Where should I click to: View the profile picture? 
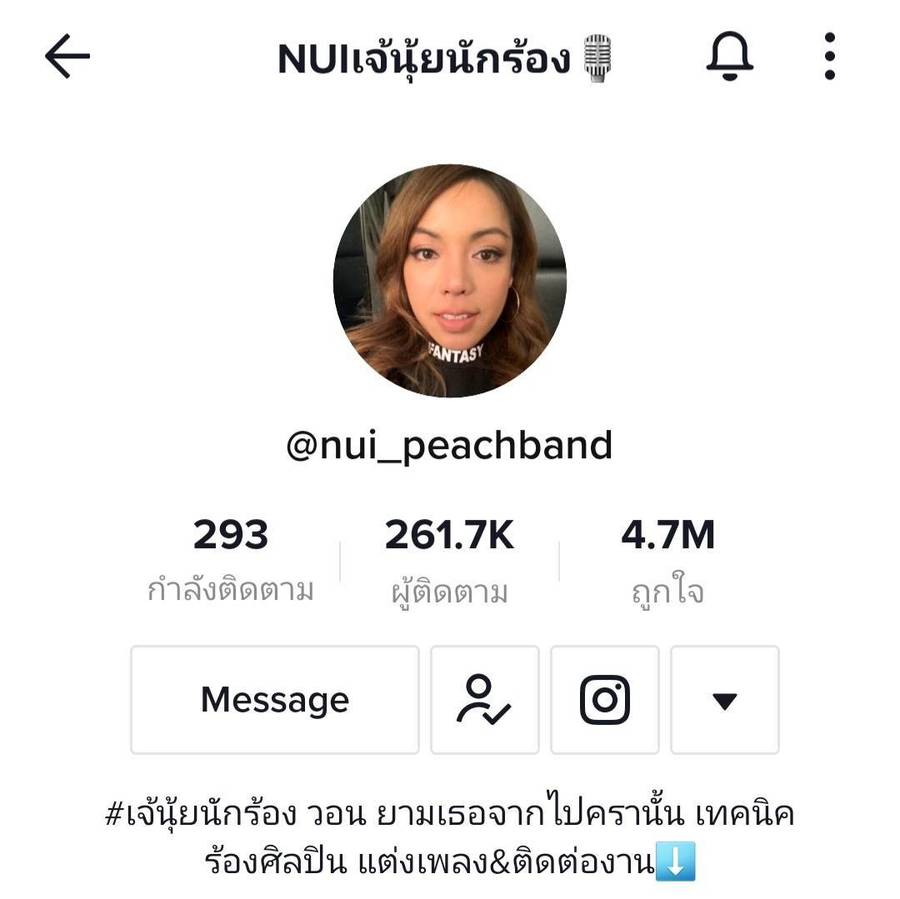click(x=450, y=281)
